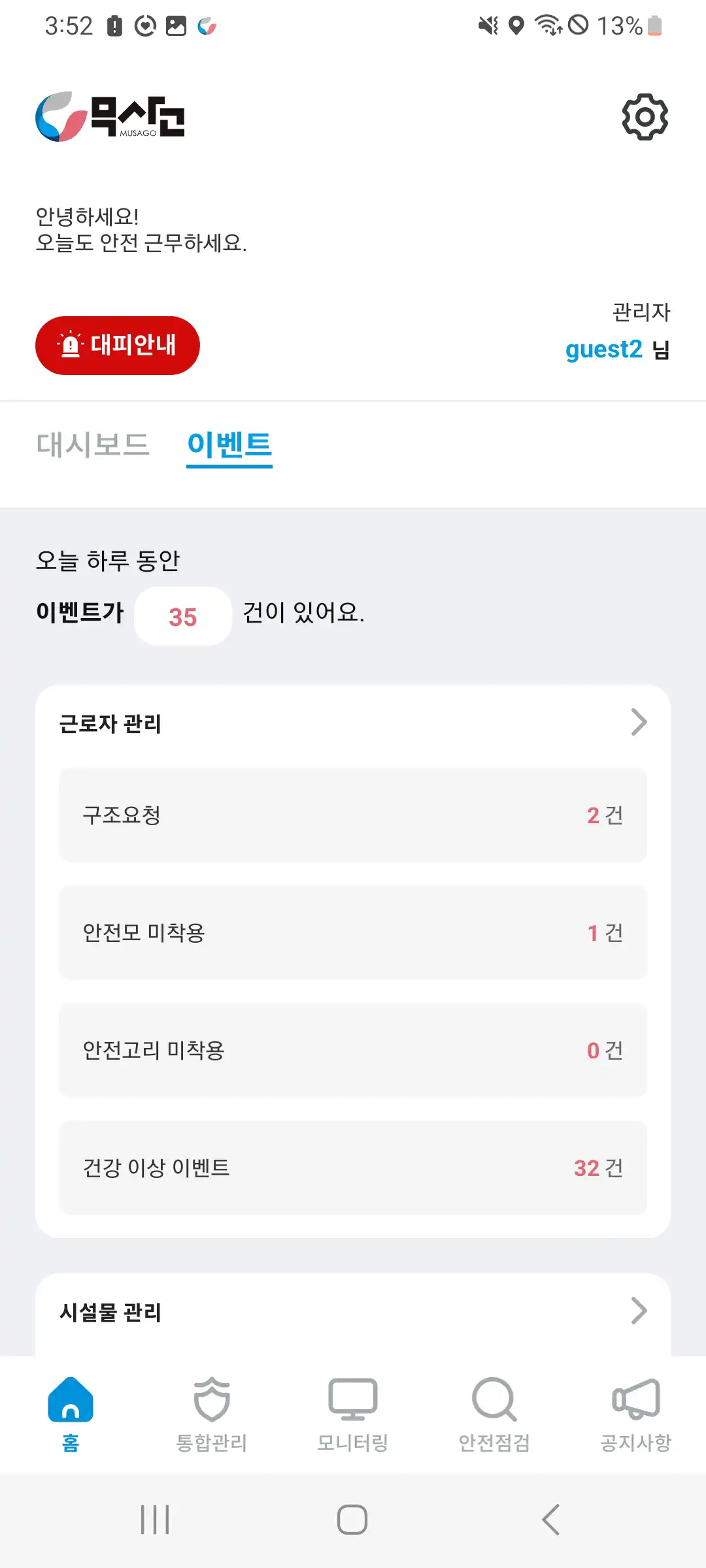Expand 근로자 관리 with its chevron
Viewport: 706px width, 1568px height.
pyautogui.click(x=639, y=723)
